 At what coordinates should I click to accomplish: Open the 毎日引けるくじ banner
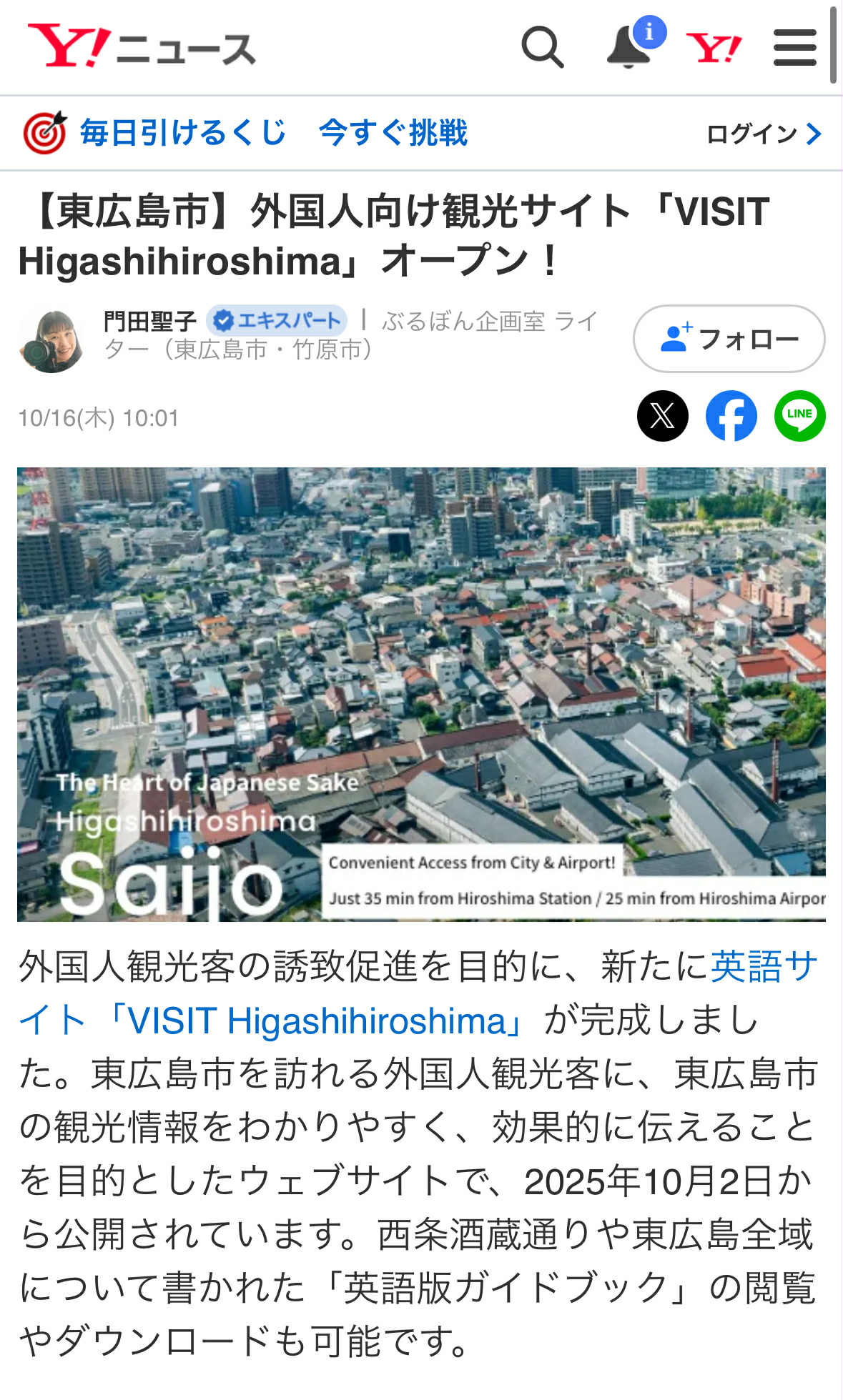tap(246, 133)
